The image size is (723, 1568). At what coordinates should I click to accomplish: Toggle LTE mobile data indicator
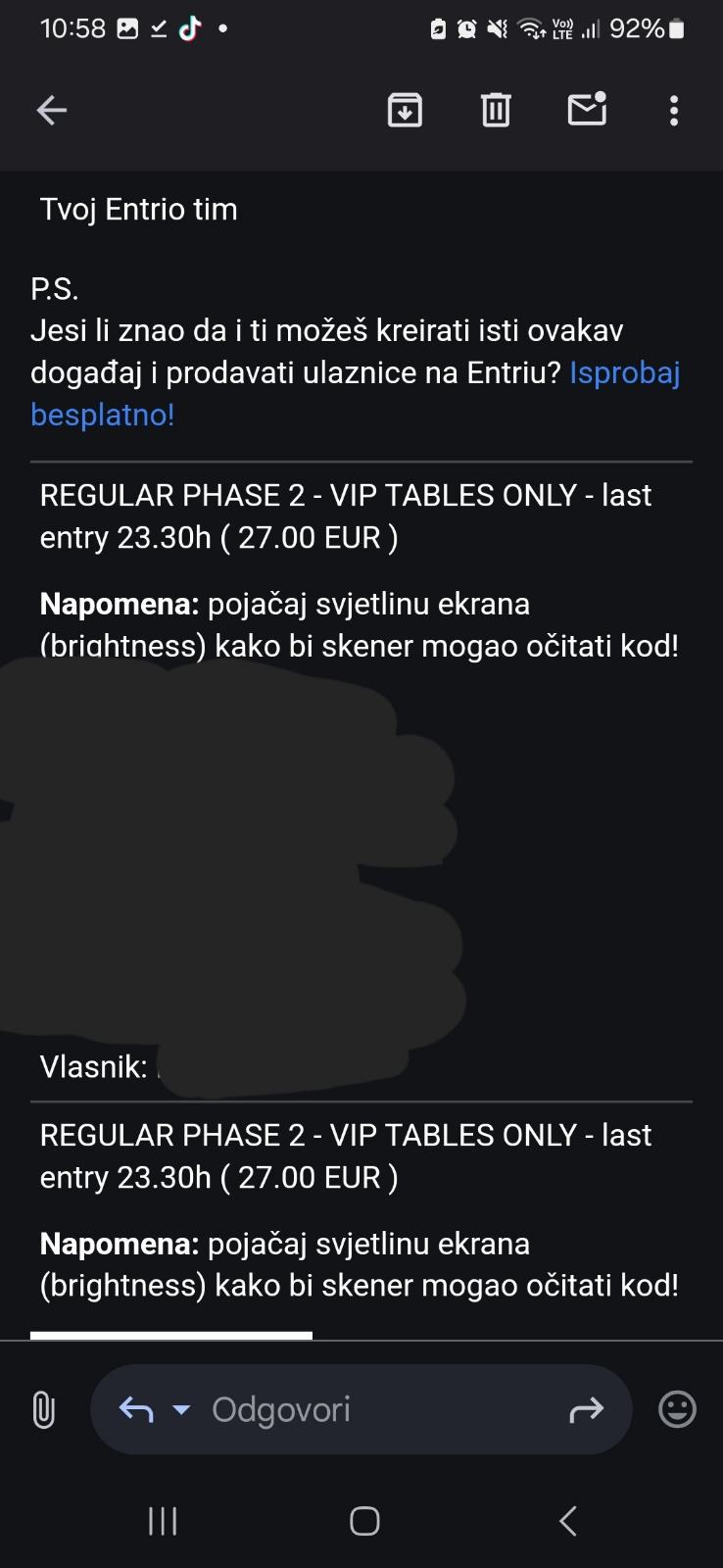pos(561,28)
